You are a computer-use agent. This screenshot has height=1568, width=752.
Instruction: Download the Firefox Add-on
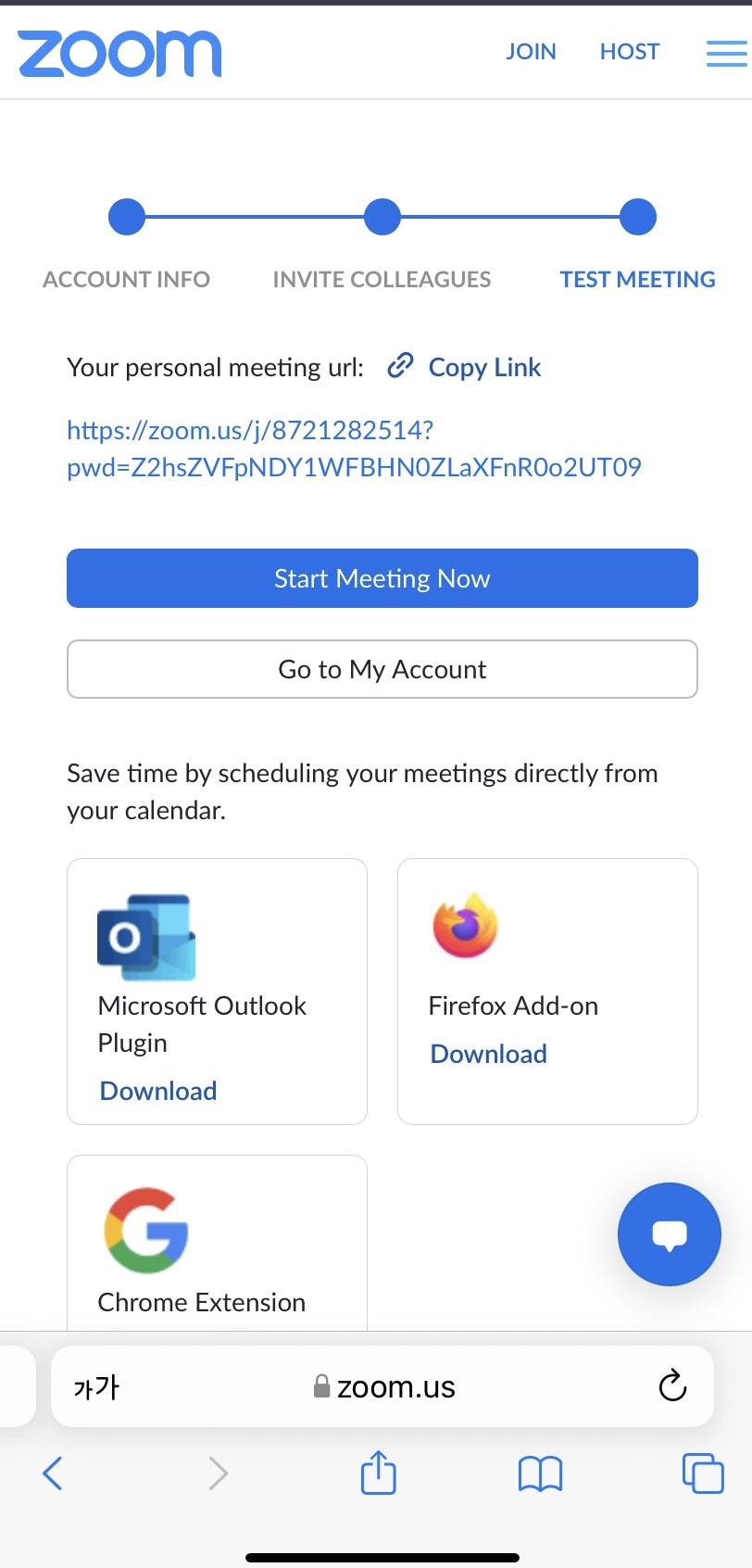489,1054
